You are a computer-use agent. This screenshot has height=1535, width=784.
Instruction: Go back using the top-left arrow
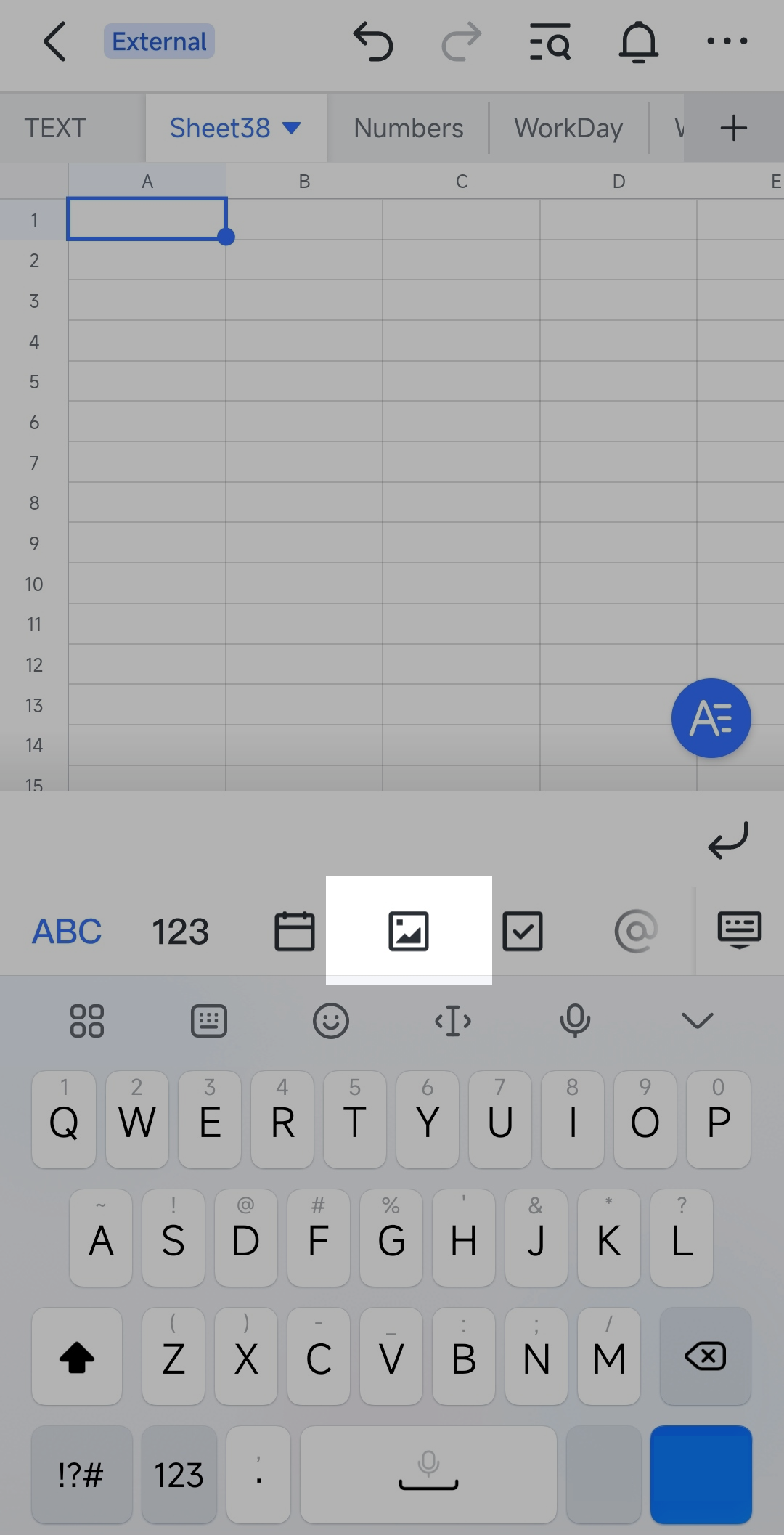(x=55, y=42)
